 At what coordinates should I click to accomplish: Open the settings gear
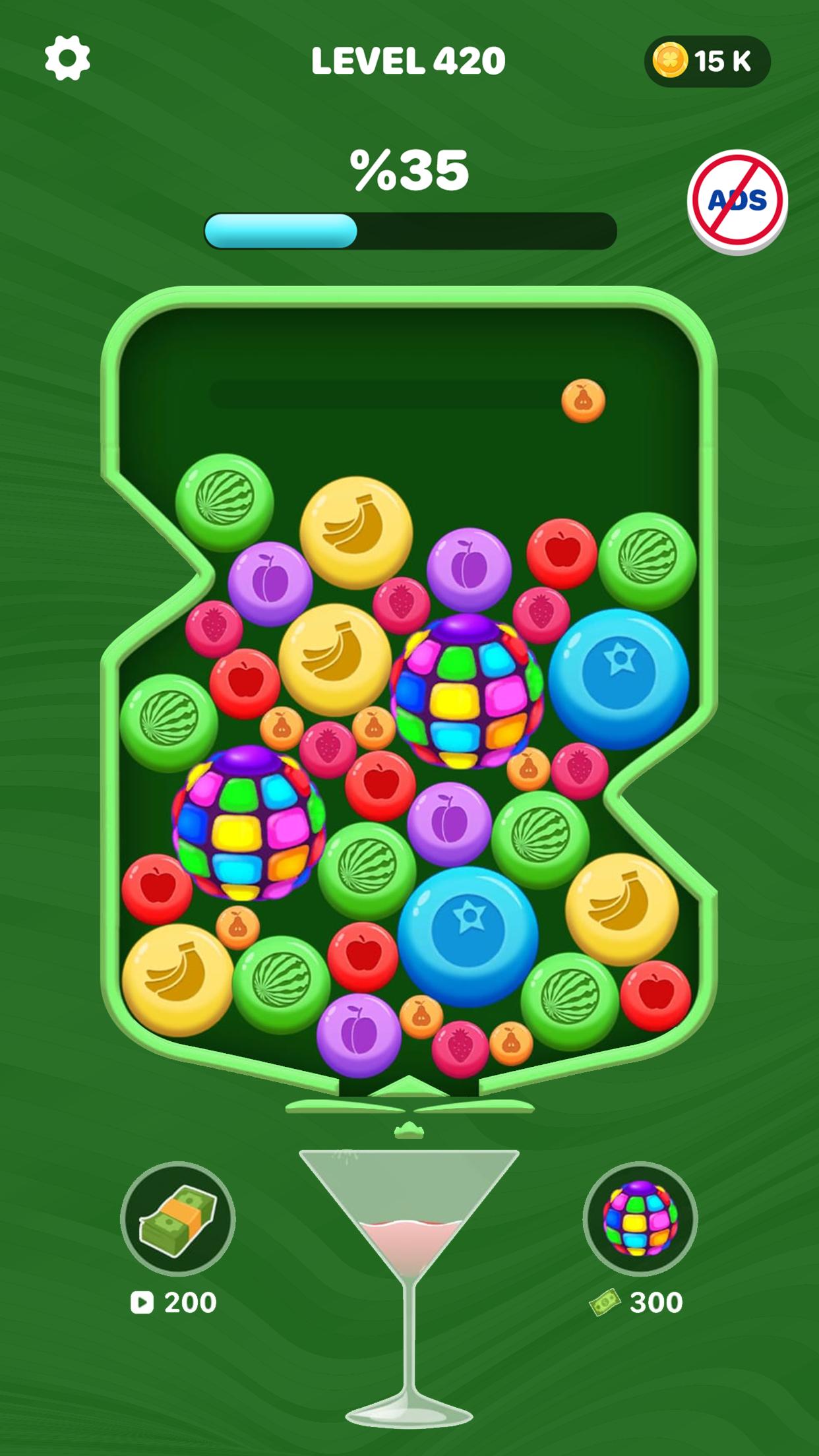67,59
